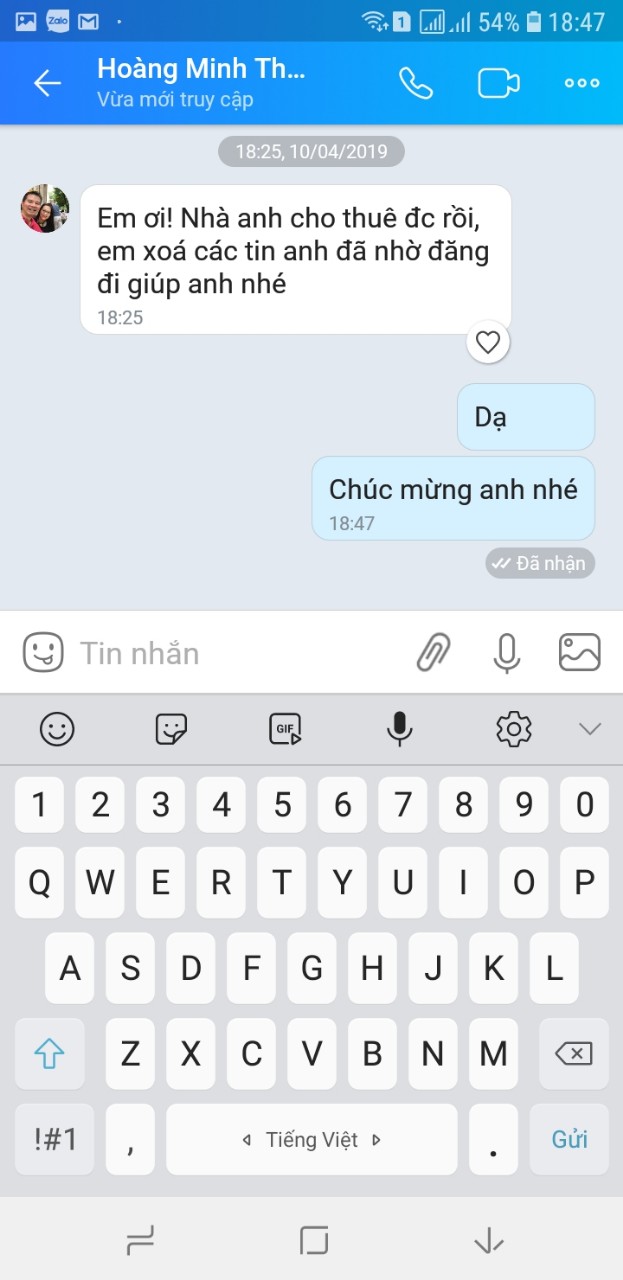
Task: Open sticker picker beside message field
Action: 43,653
